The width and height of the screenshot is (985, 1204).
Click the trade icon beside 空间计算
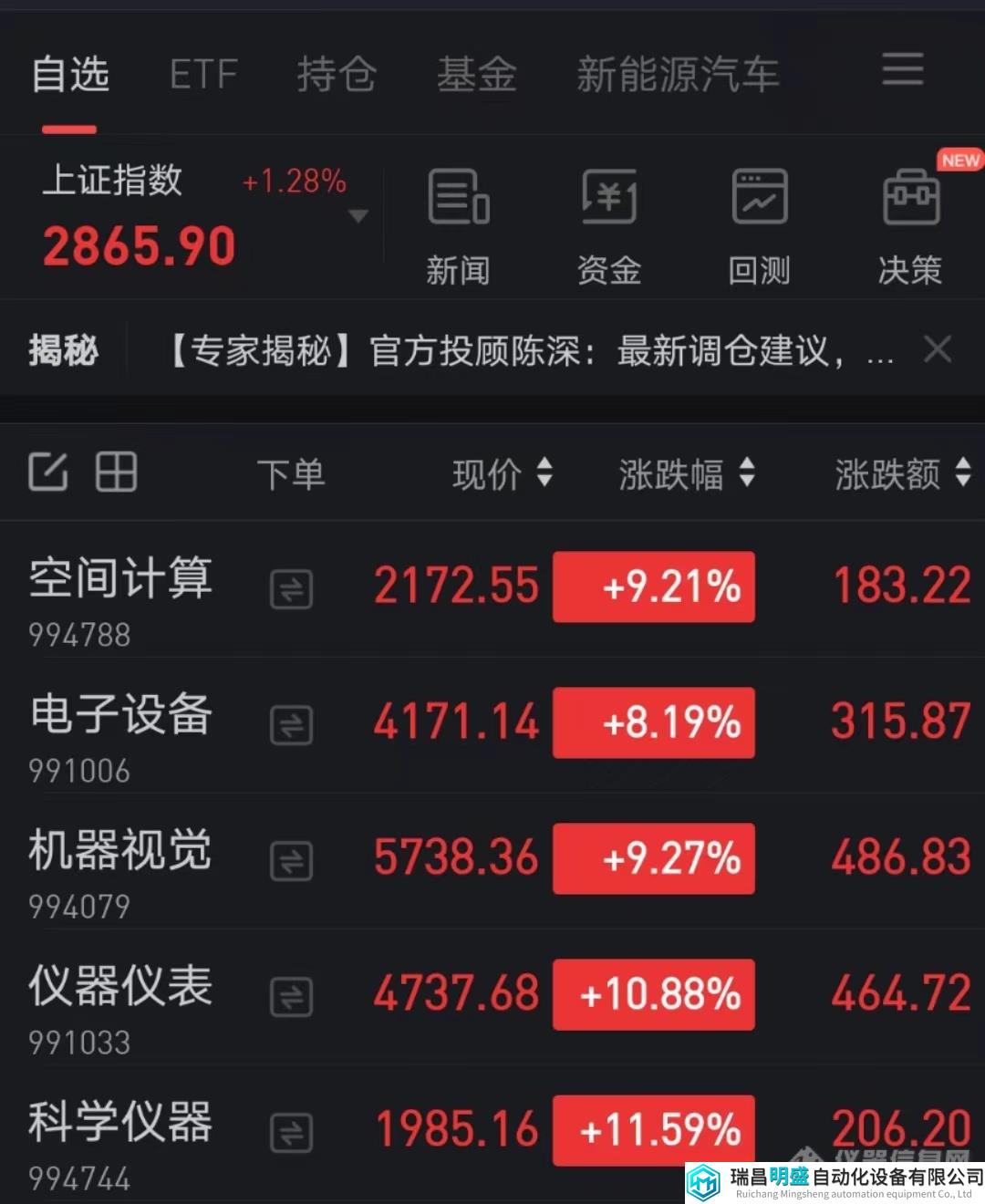coord(292,587)
